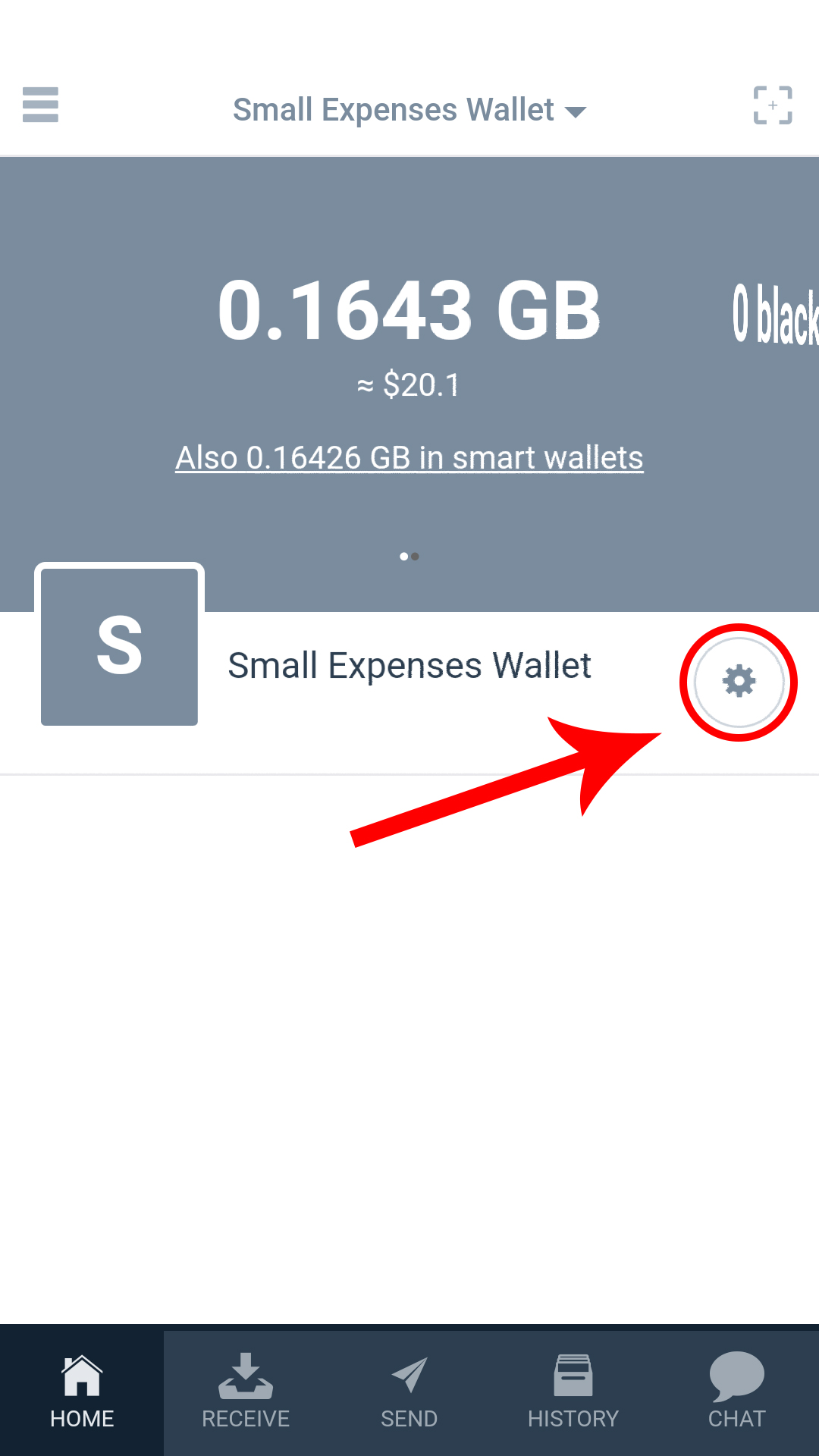Viewport: 819px width, 1456px height.
Task: Switch to the History tab
Action: tap(573, 1393)
